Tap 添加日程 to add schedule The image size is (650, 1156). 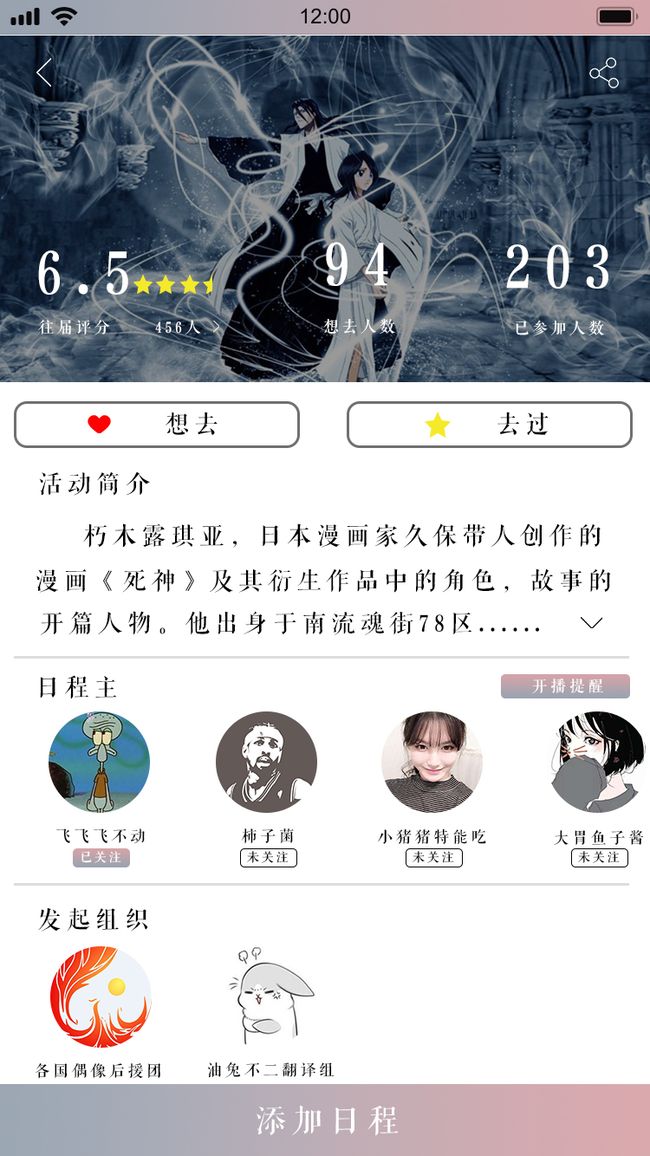325,1120
